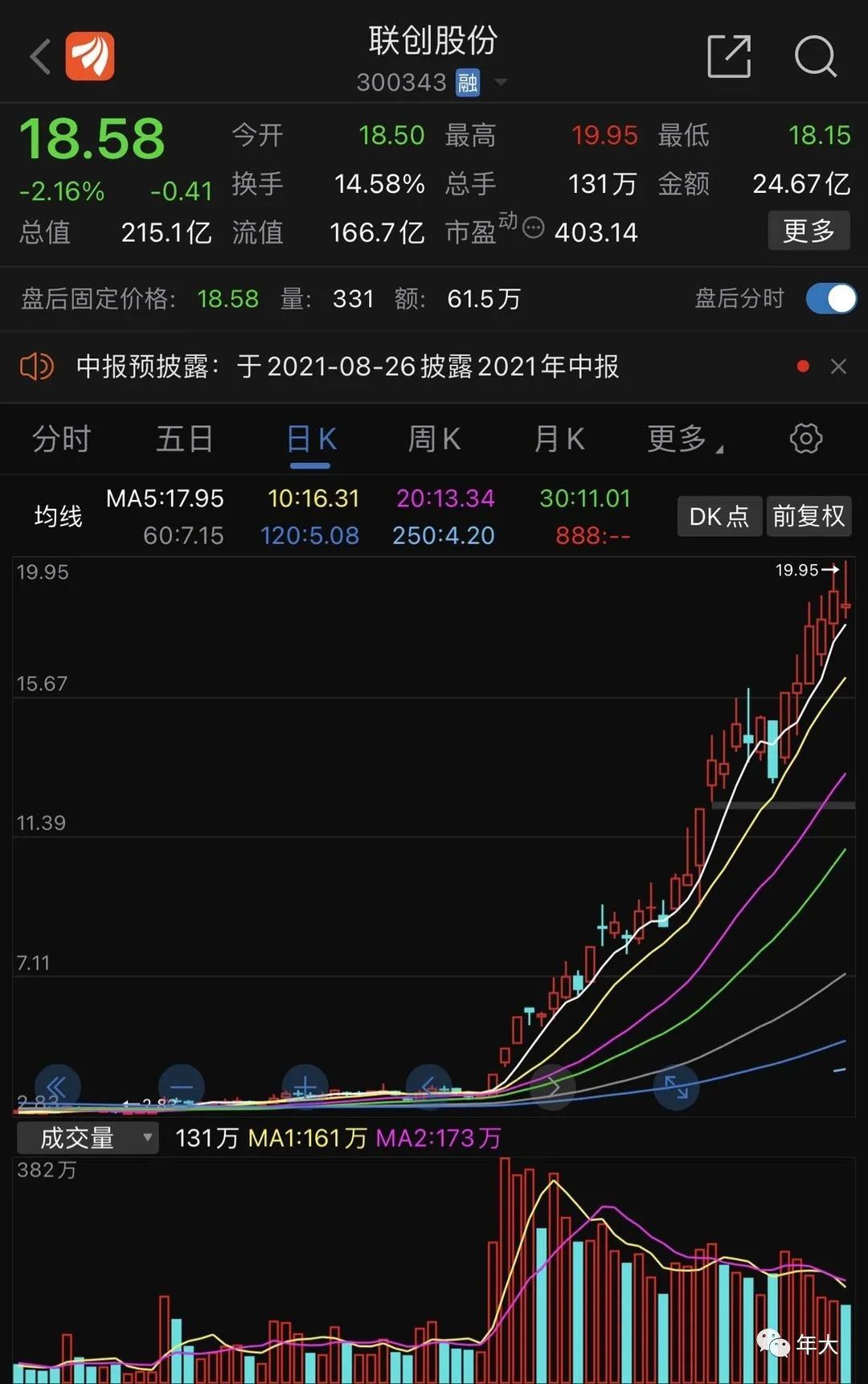Open the 成交量 indicator dropdown
The width and height of the screenshot is (868, 1384).
(88, 1138)
